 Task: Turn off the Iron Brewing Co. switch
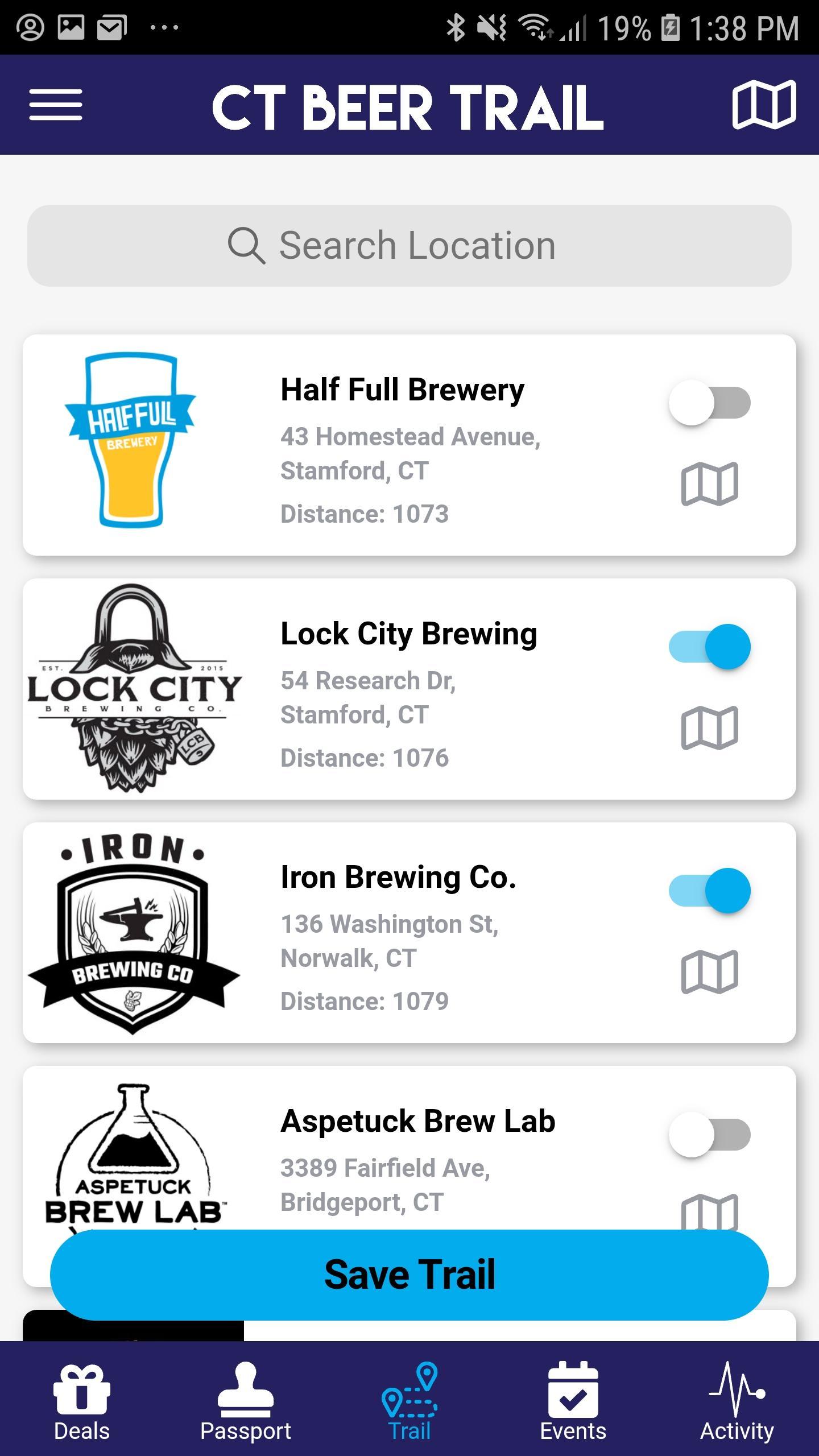(x=709, y=891)
